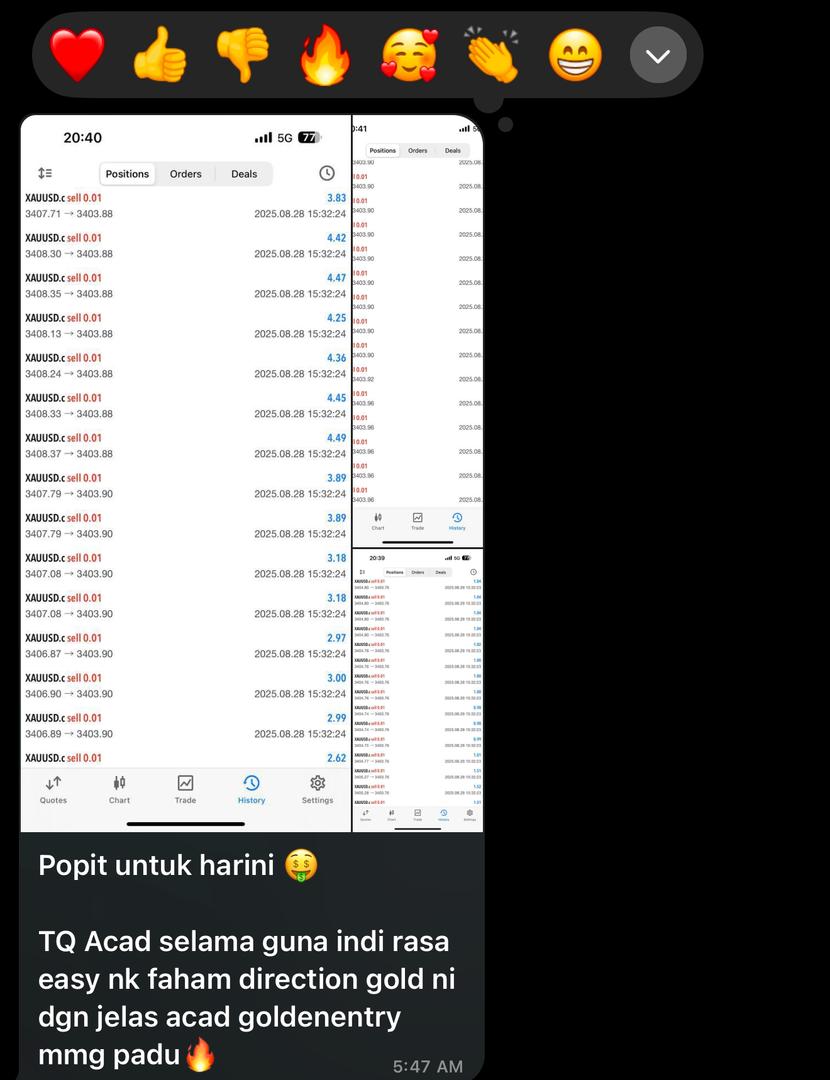This screenshot has width=830, height=1080.
Task: Open the top right screenshot image
Action: (x=418, y=330)
